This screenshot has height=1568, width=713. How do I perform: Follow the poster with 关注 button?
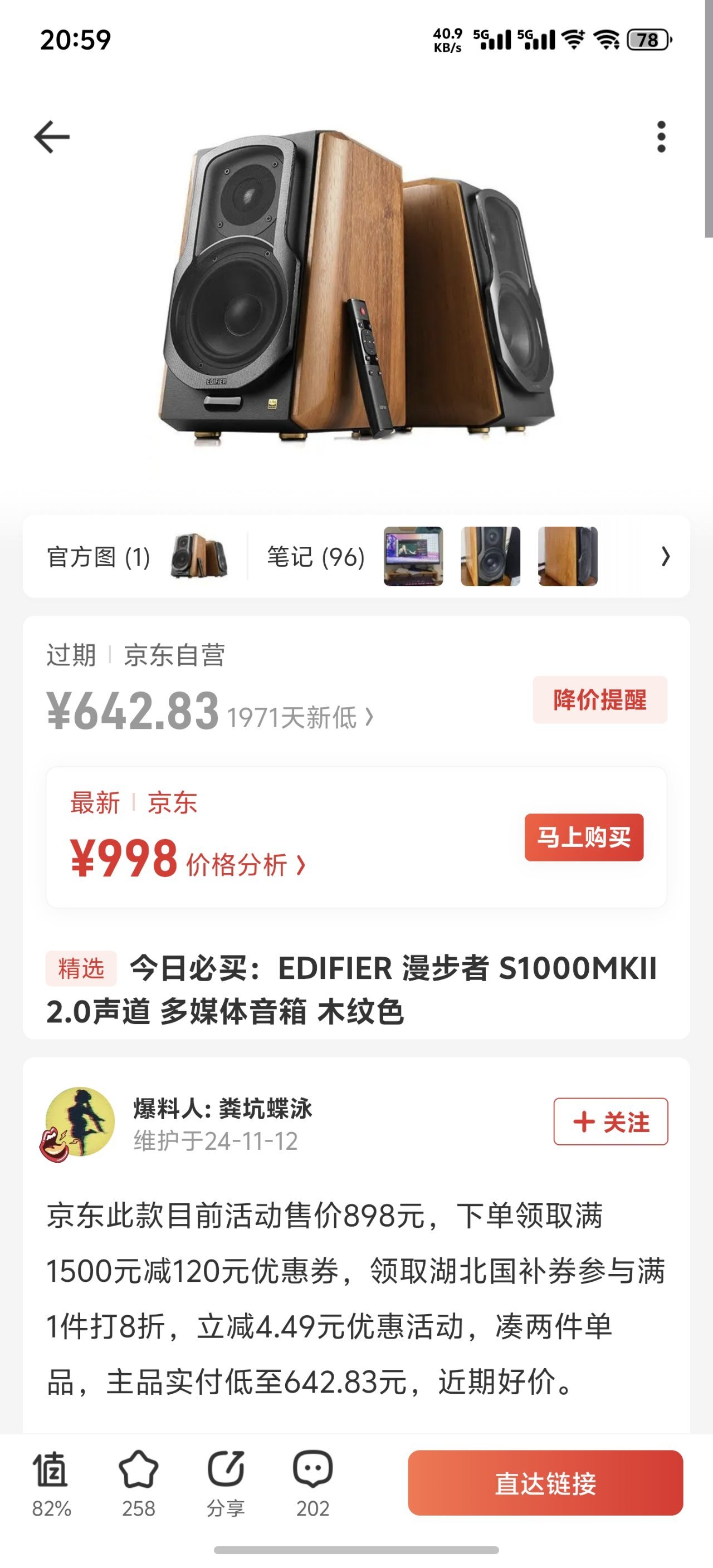(610, 1121)
